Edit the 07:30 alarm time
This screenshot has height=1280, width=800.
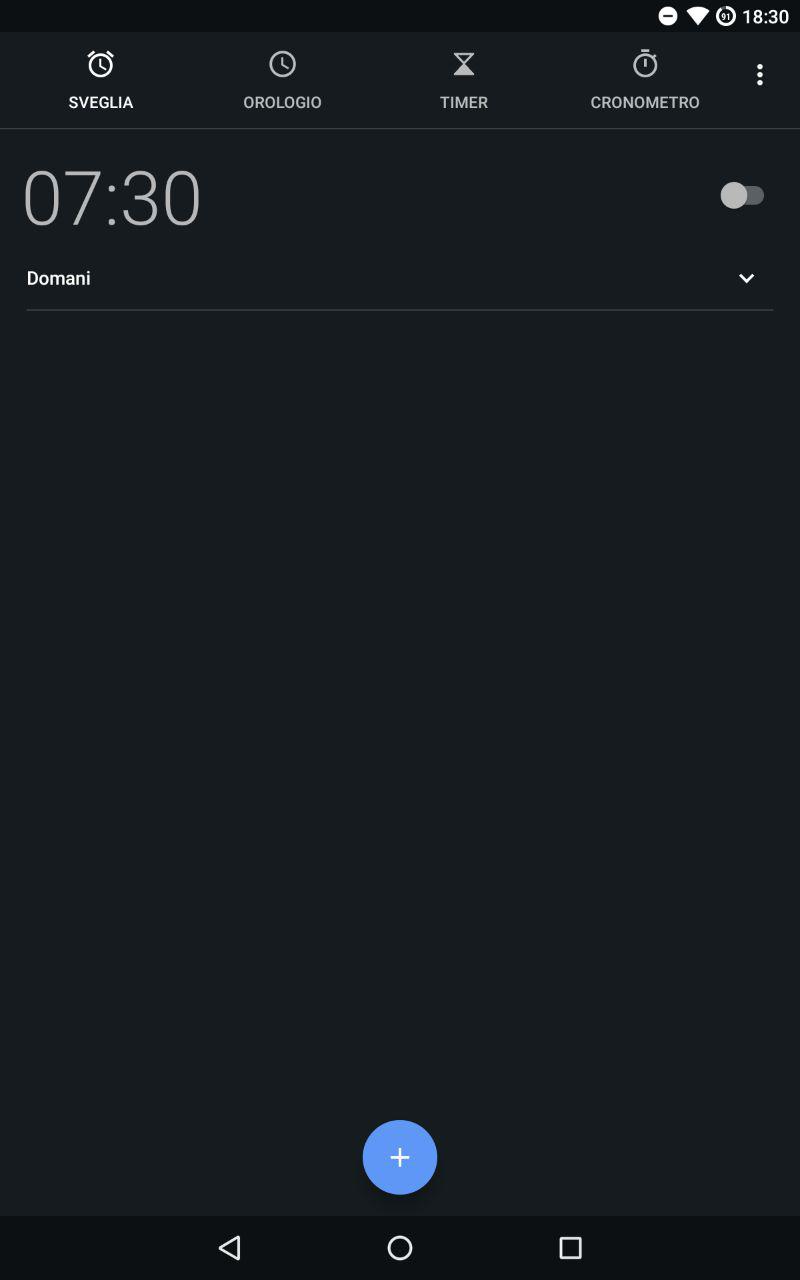(112, 198)
